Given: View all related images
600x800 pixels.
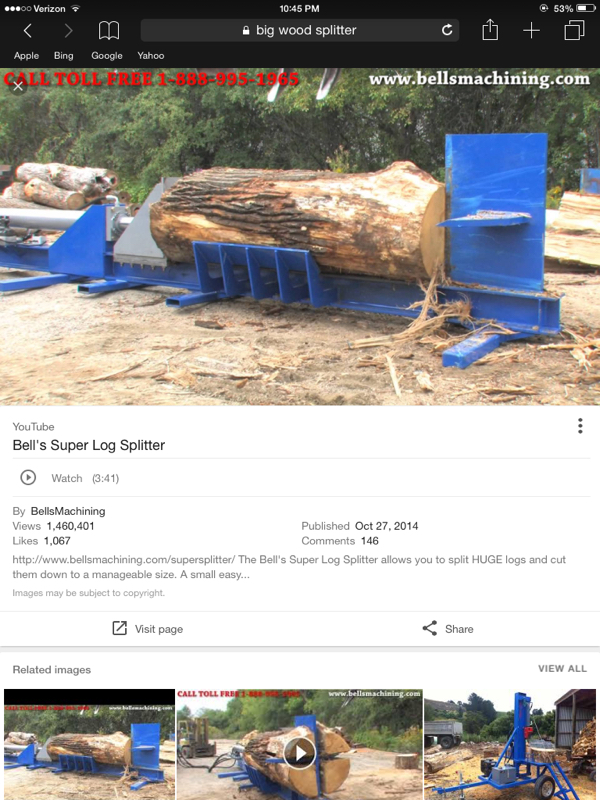Looking at the screenshot, I should (562, 669).
